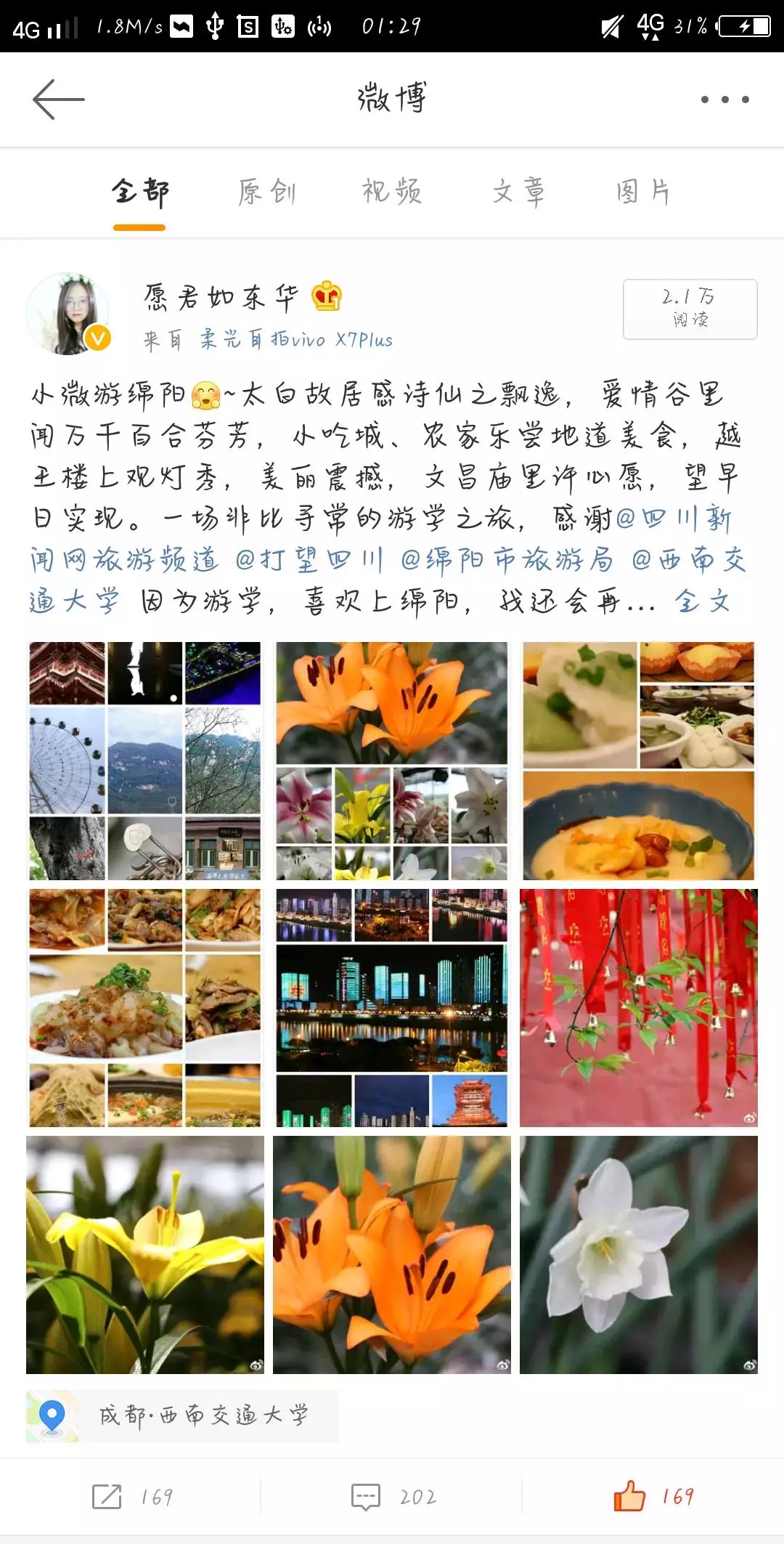Open the three-dot overflow menu
This screenshot has width=784, height=1544.
724,99
